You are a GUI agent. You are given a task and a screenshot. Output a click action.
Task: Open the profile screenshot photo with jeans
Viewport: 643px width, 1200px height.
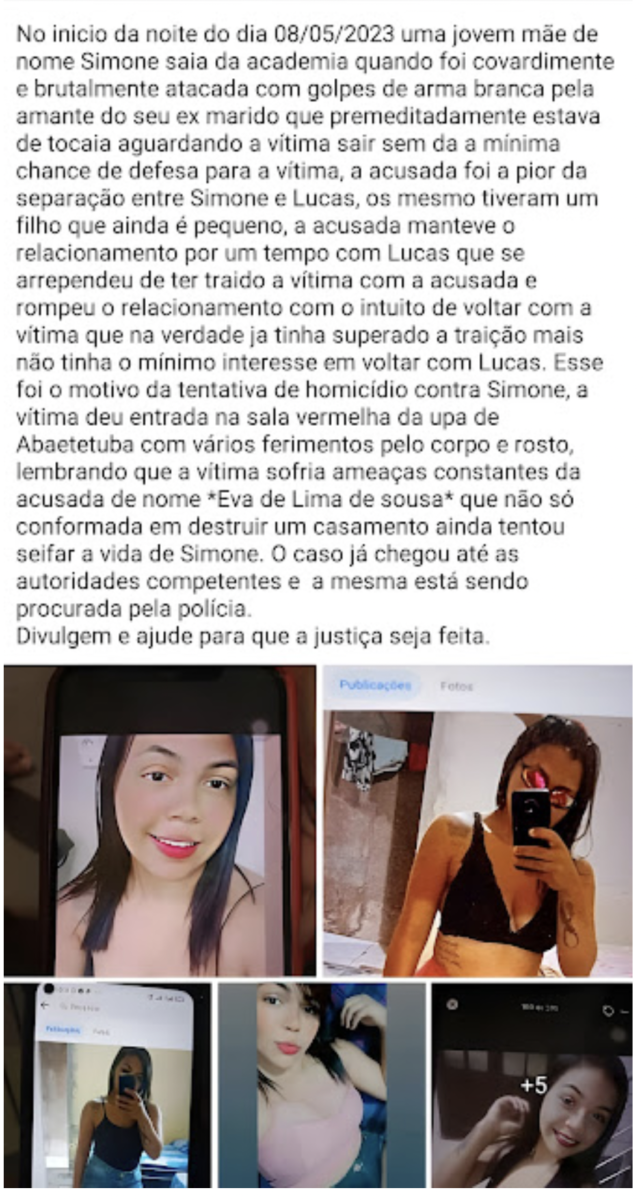point(108,1085)
